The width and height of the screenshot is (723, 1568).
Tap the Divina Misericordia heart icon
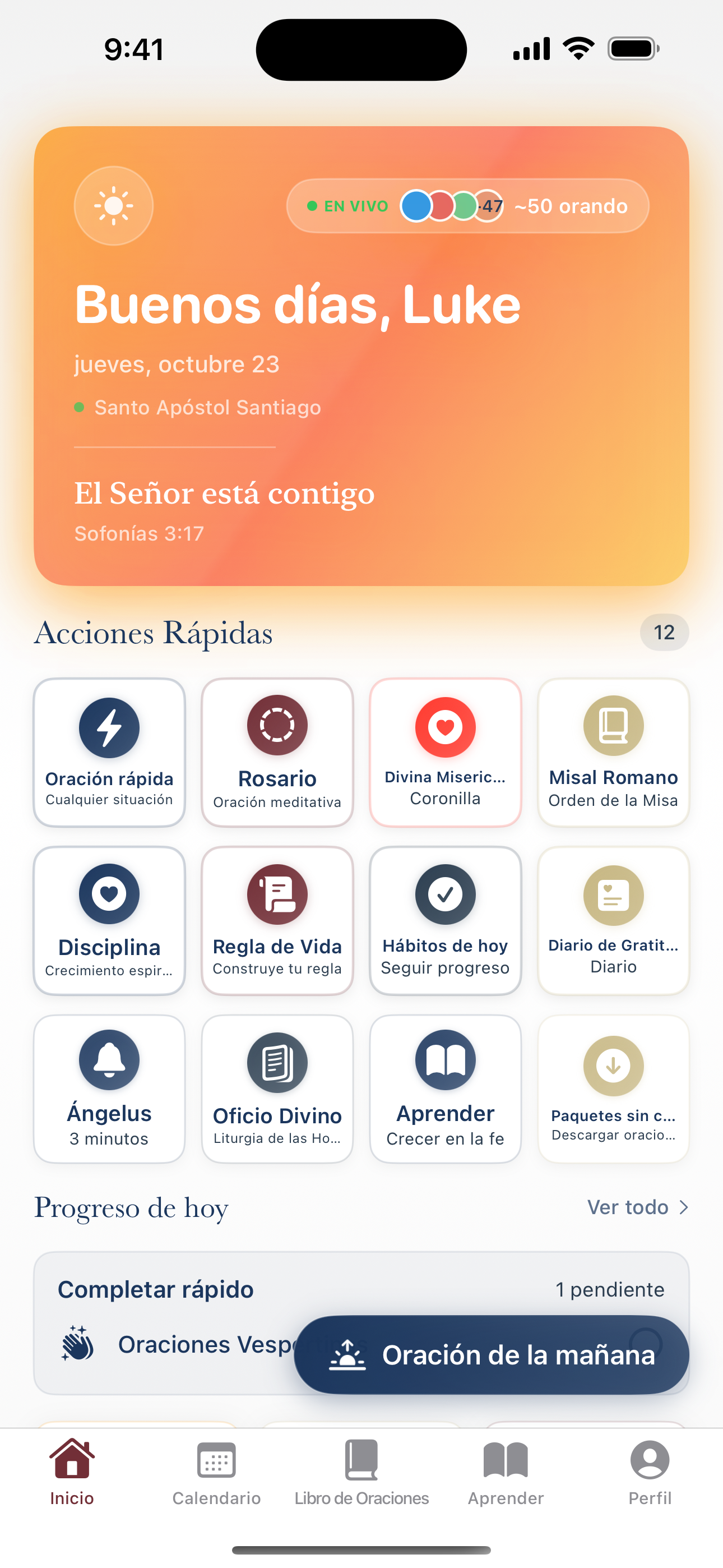coord(445,726)
